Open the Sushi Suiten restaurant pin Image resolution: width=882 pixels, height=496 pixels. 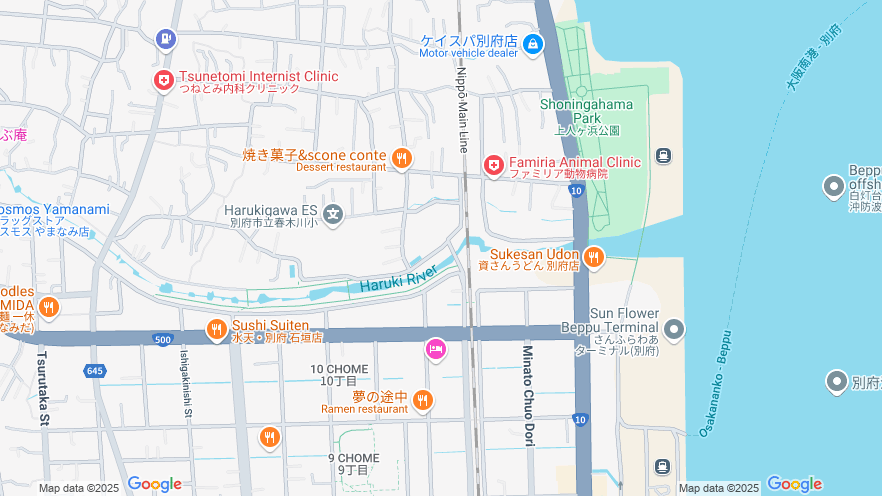coord(216,328)
